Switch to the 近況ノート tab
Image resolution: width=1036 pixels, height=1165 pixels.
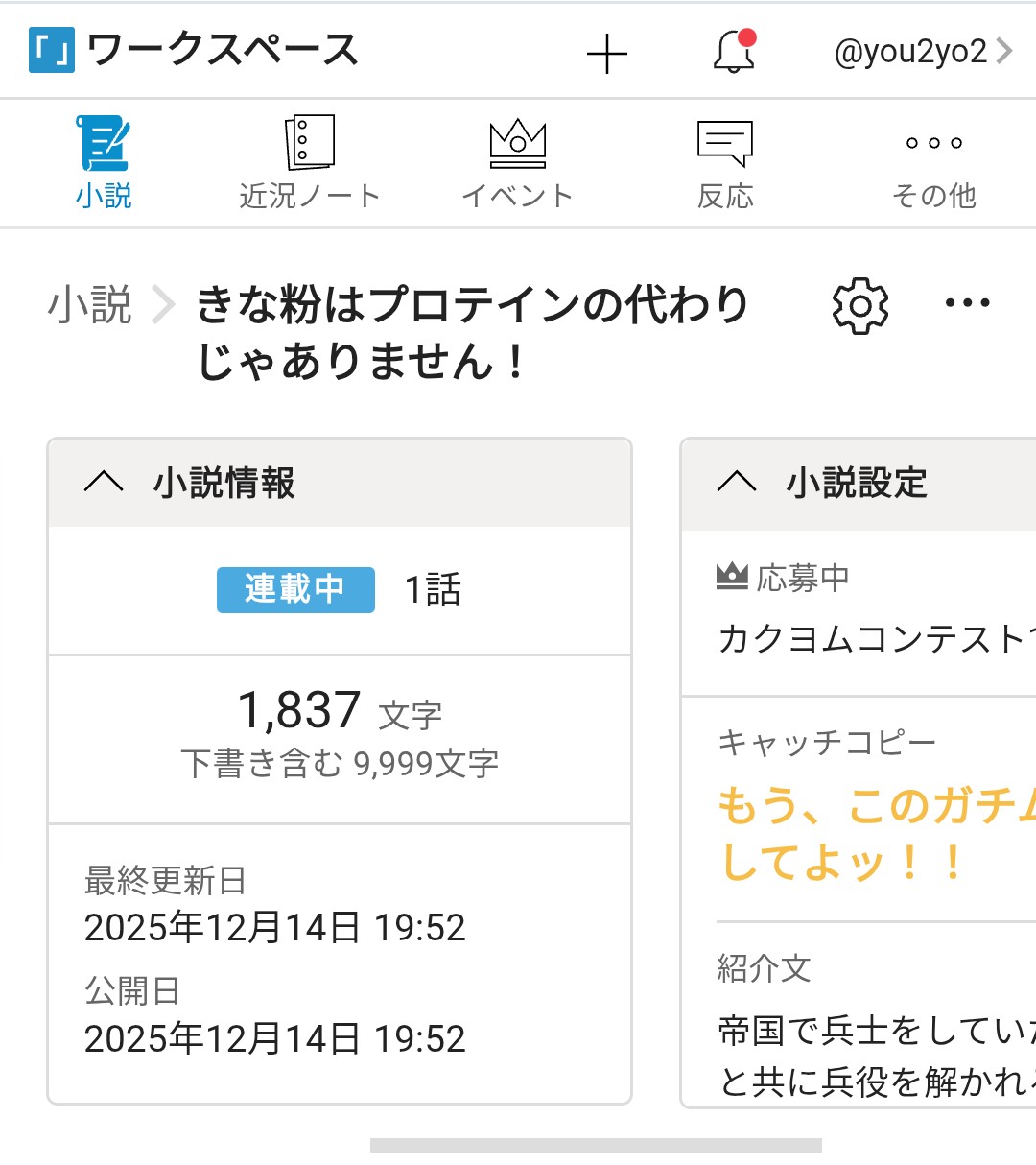point(309,163)
